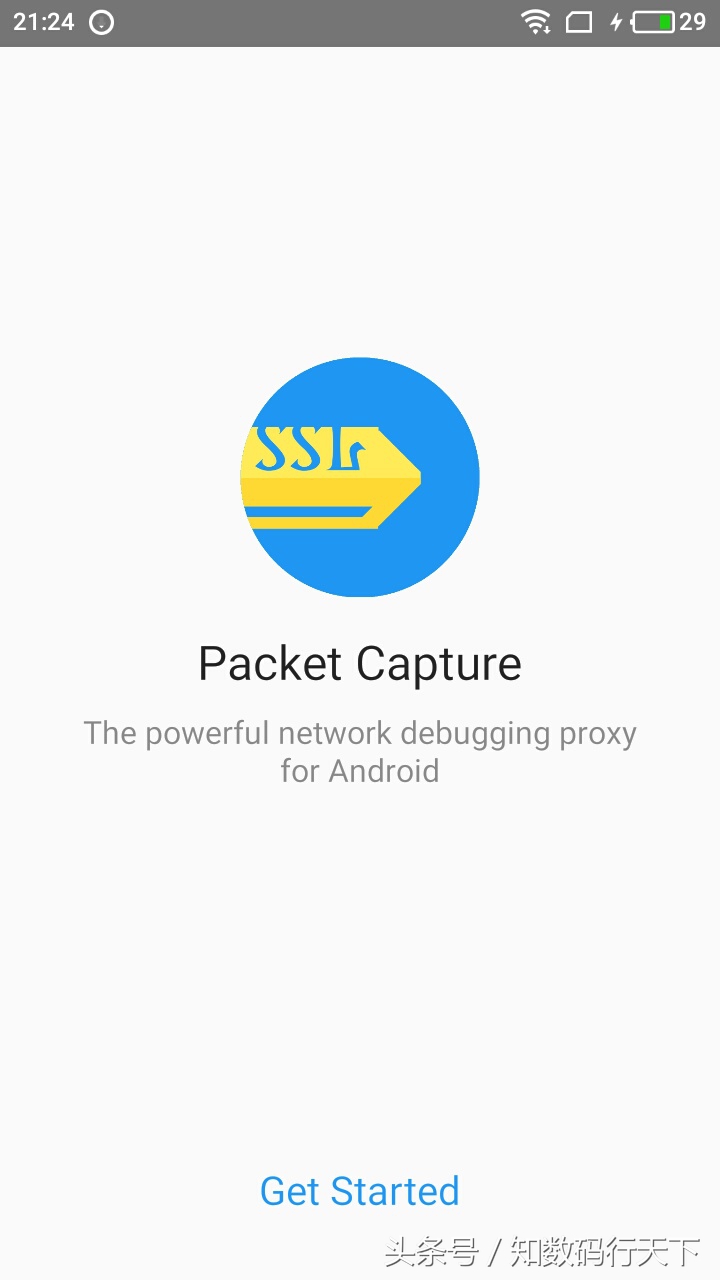Tap the Get Started button
This screenshot has height=1280, width=720.
coord(359,1191)
